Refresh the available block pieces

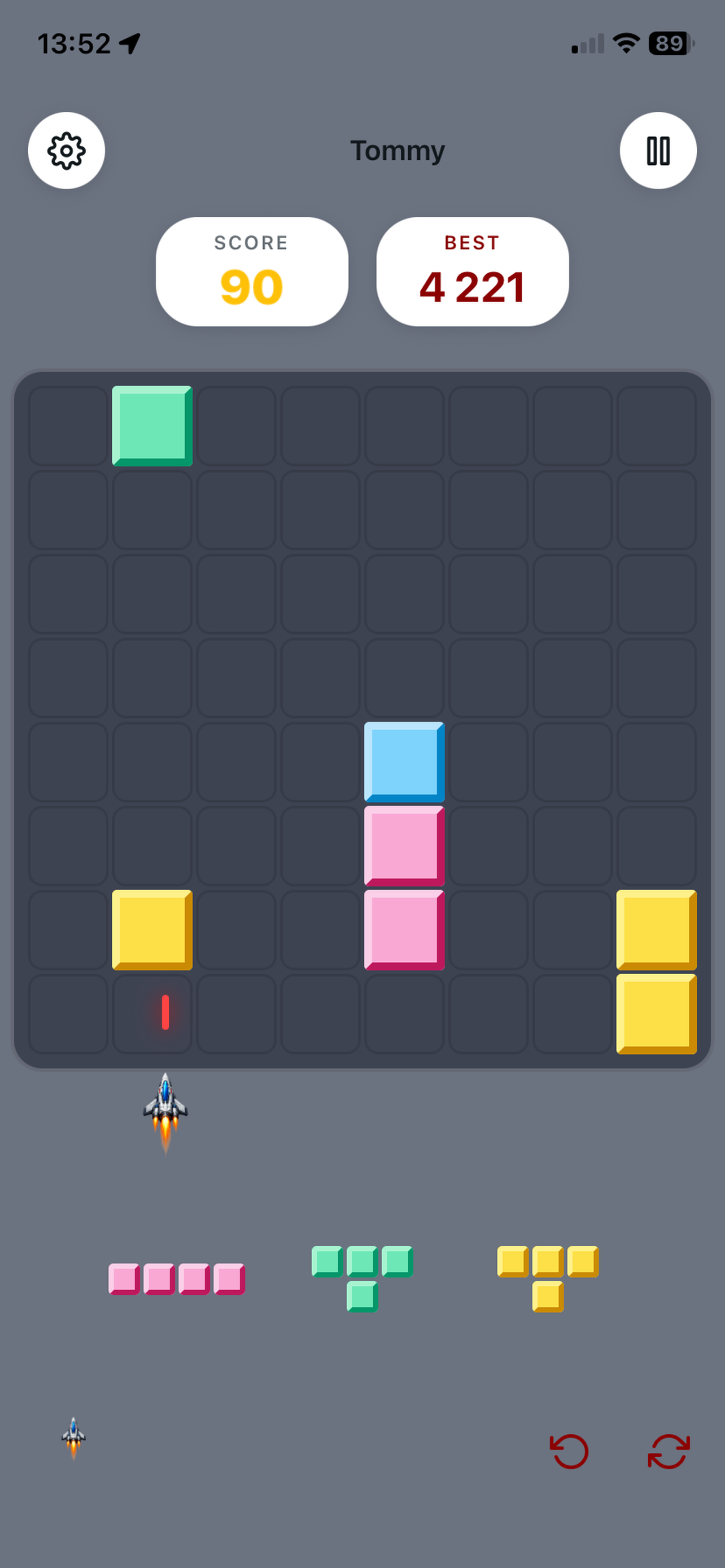click(x=669, y=1452)
